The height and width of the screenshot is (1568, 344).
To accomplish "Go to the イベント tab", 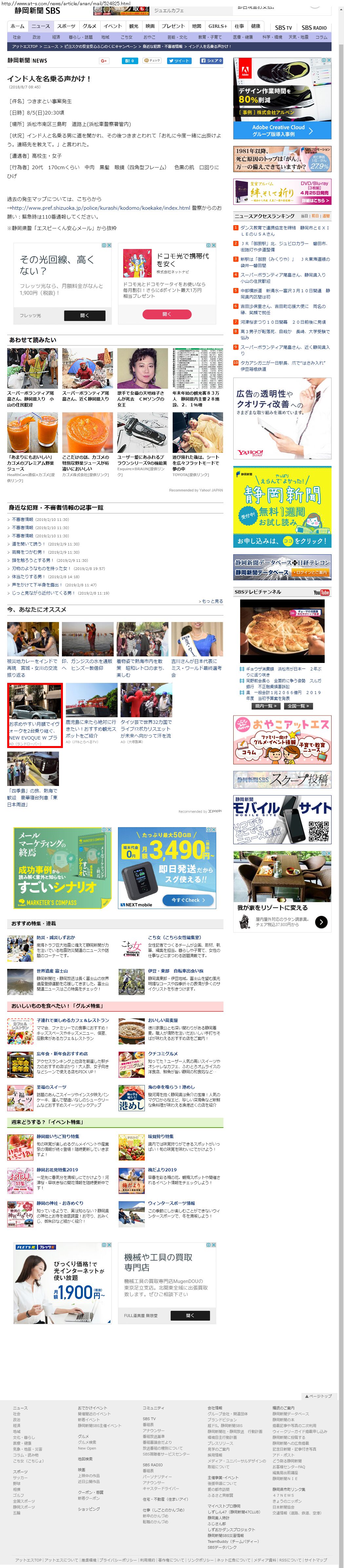I will tap(112, 26).
